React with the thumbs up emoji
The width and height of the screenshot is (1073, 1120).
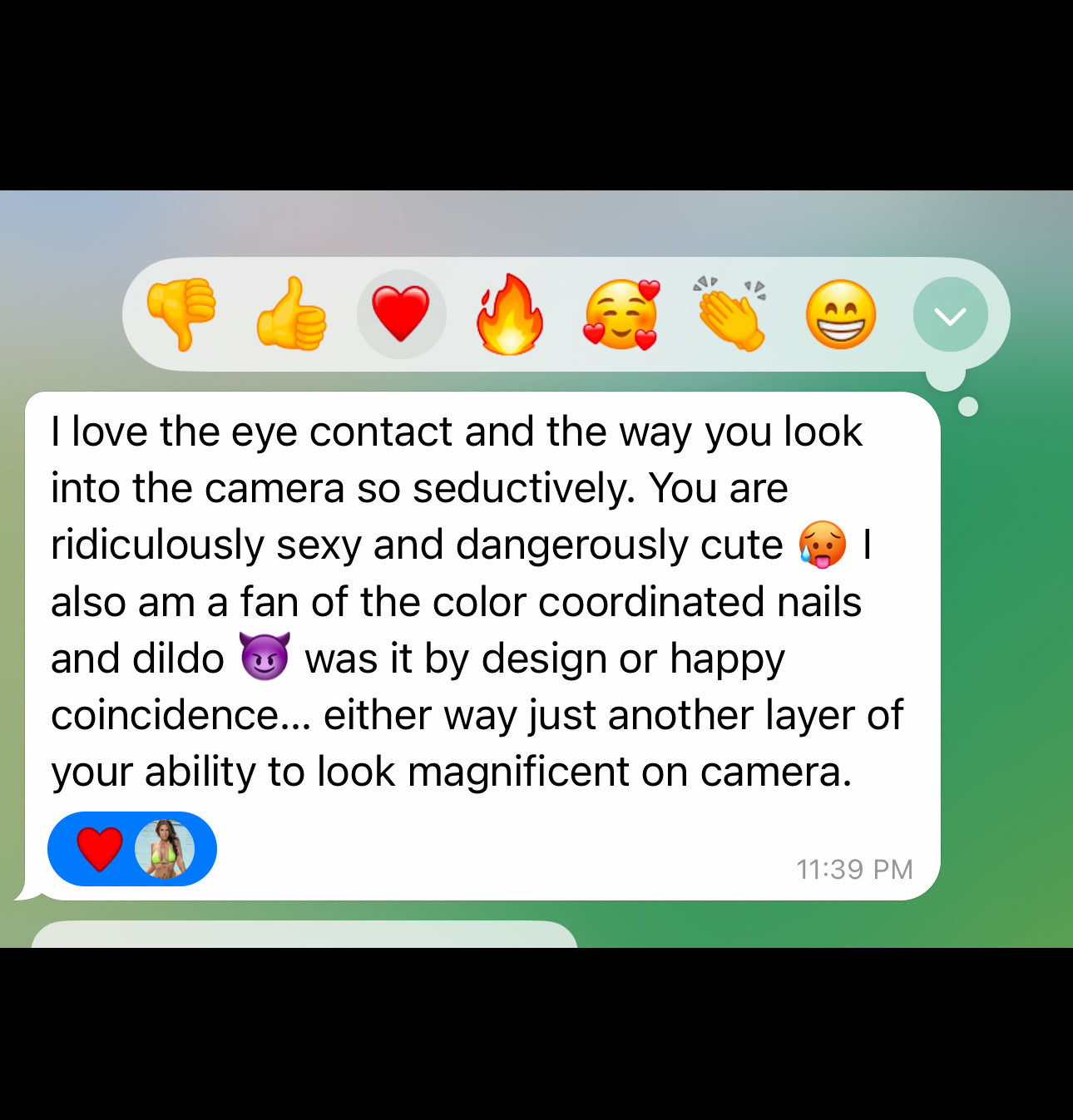coord(291,314)
